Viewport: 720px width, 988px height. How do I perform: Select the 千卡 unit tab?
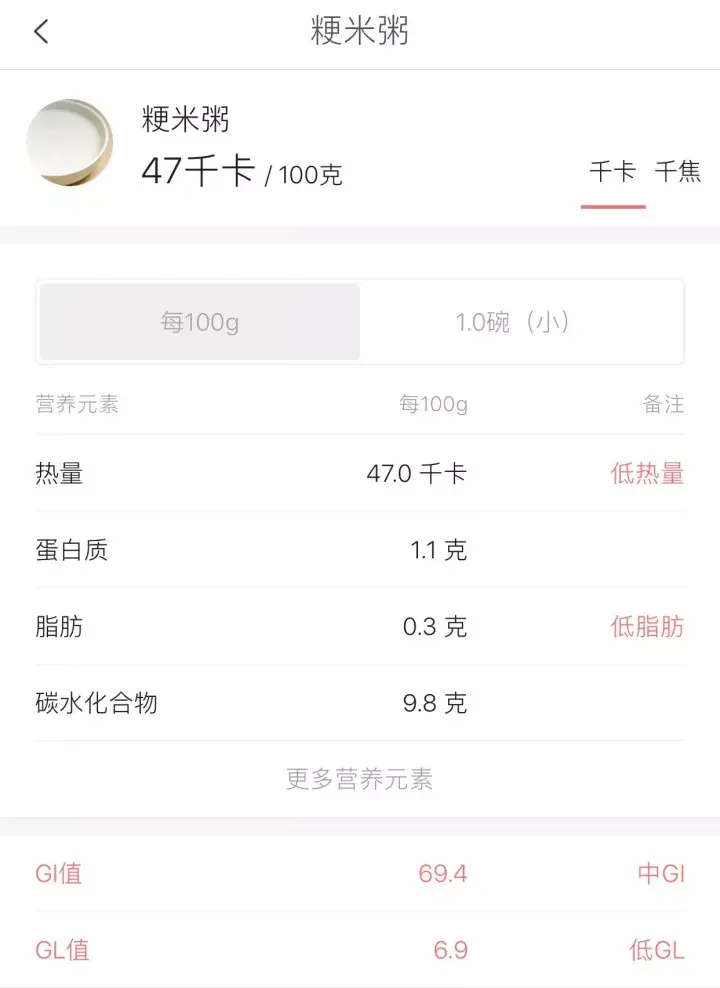point(613,171)
